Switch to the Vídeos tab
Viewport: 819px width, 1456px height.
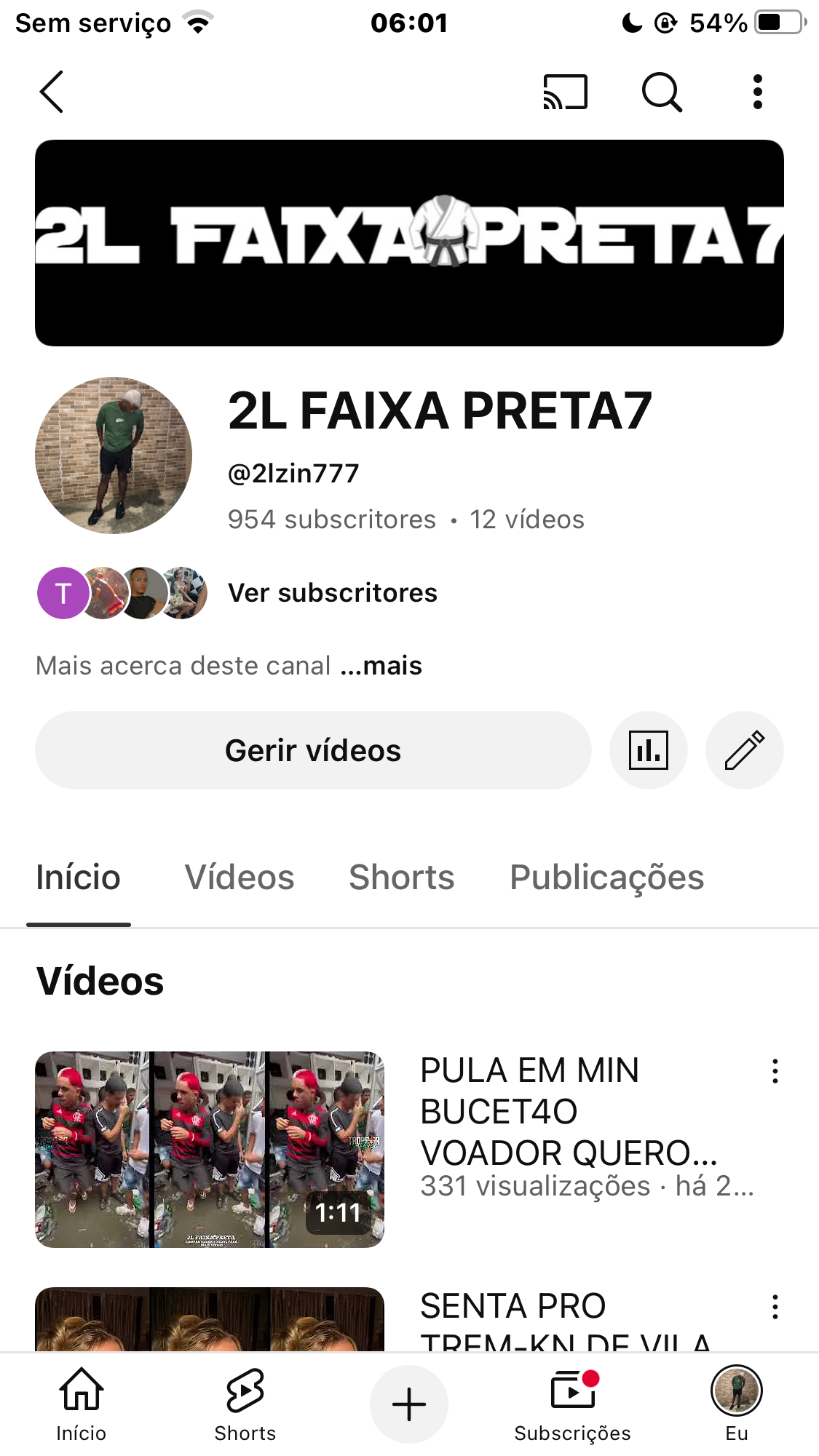click(240, 878)
